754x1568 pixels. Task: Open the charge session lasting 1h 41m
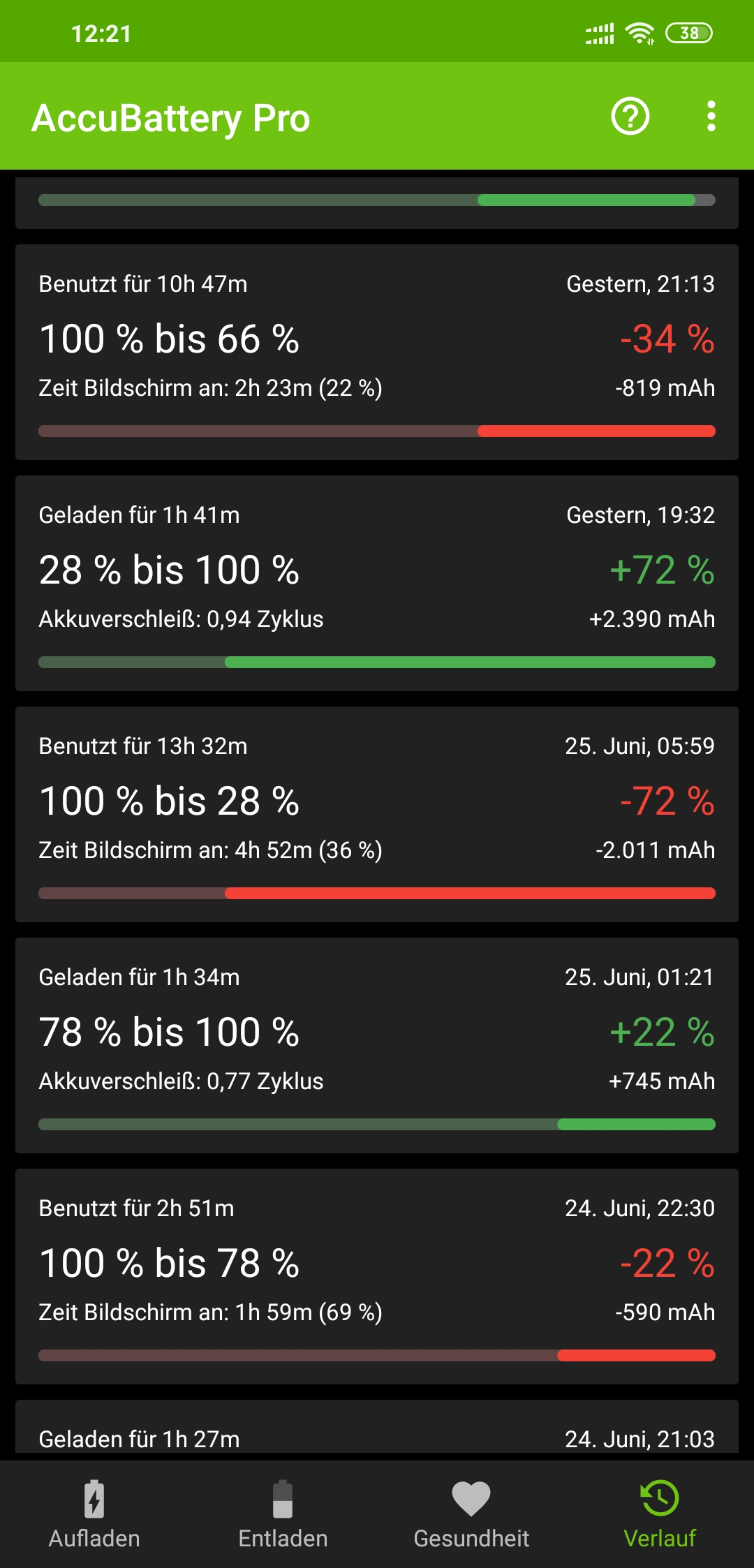point(377,583)
